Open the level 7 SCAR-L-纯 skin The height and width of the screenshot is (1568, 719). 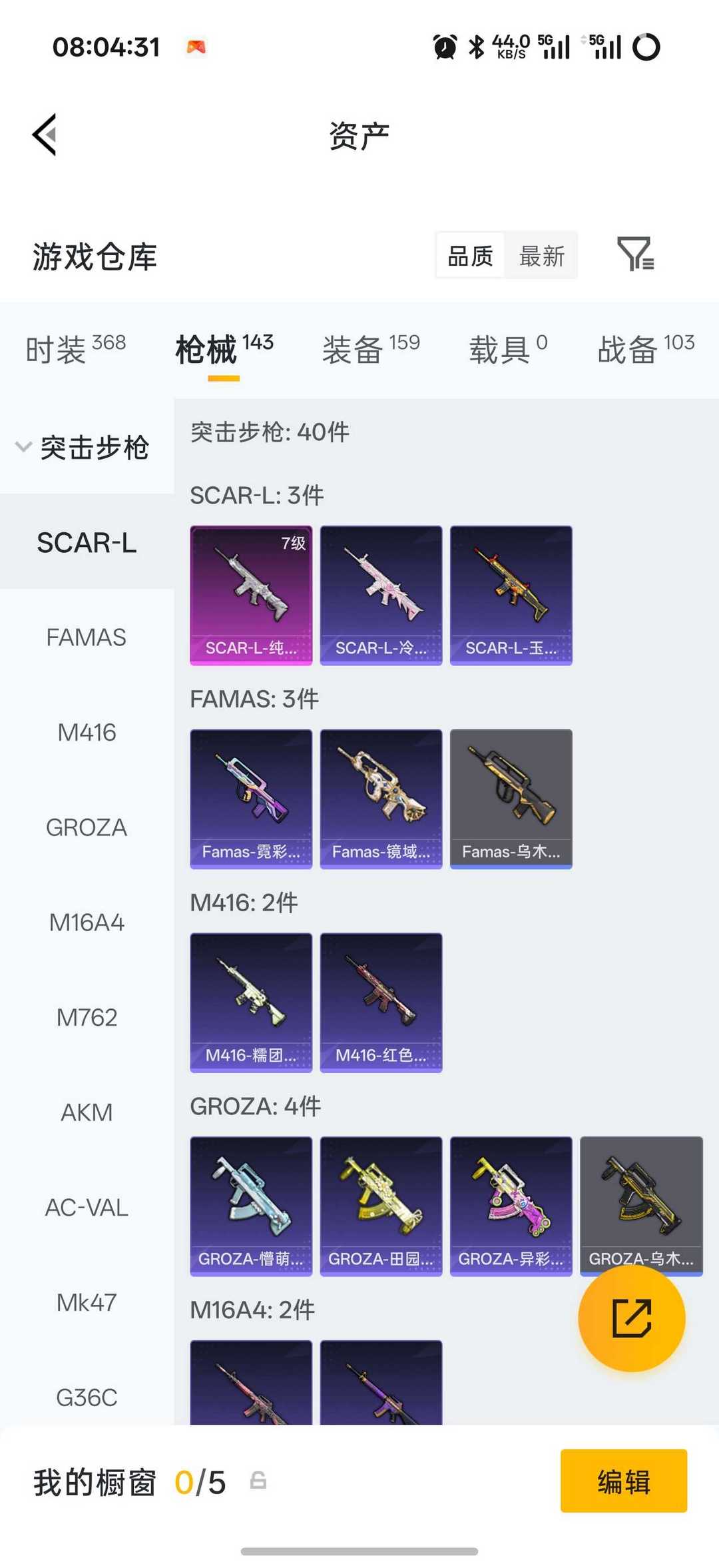click(251, 595)
